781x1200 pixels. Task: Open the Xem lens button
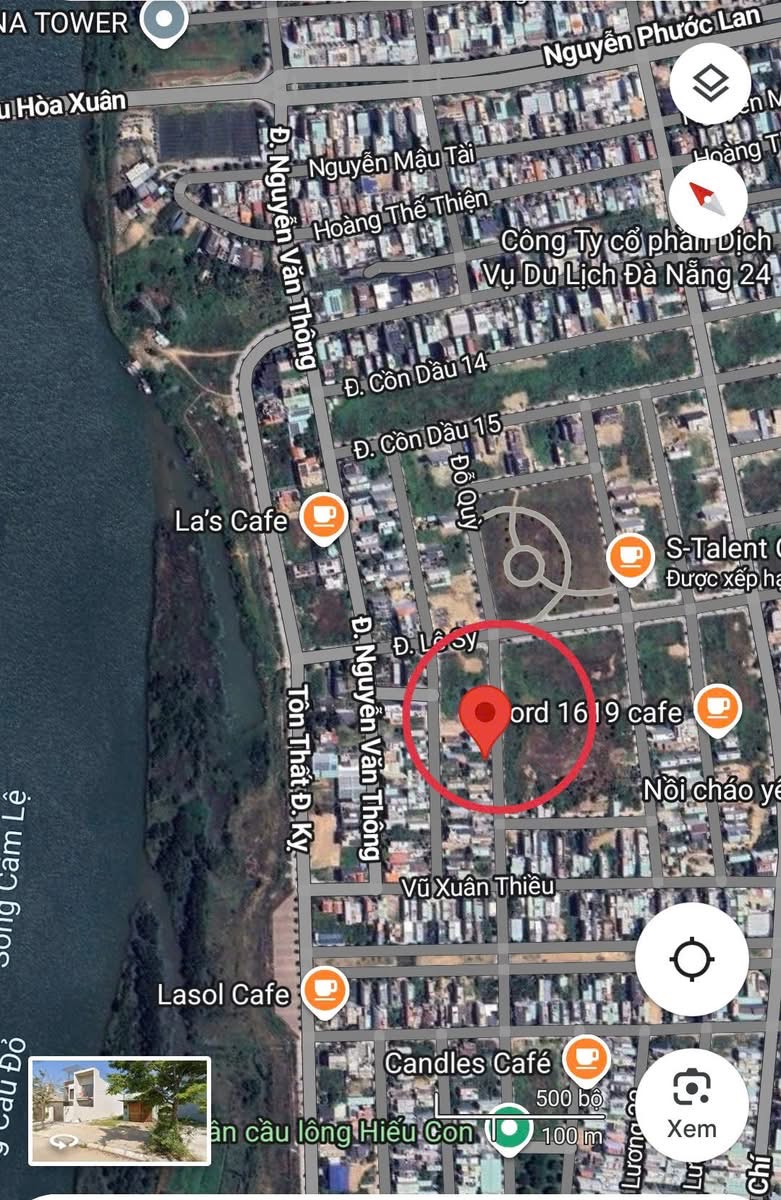click(x=691, y=1104)
